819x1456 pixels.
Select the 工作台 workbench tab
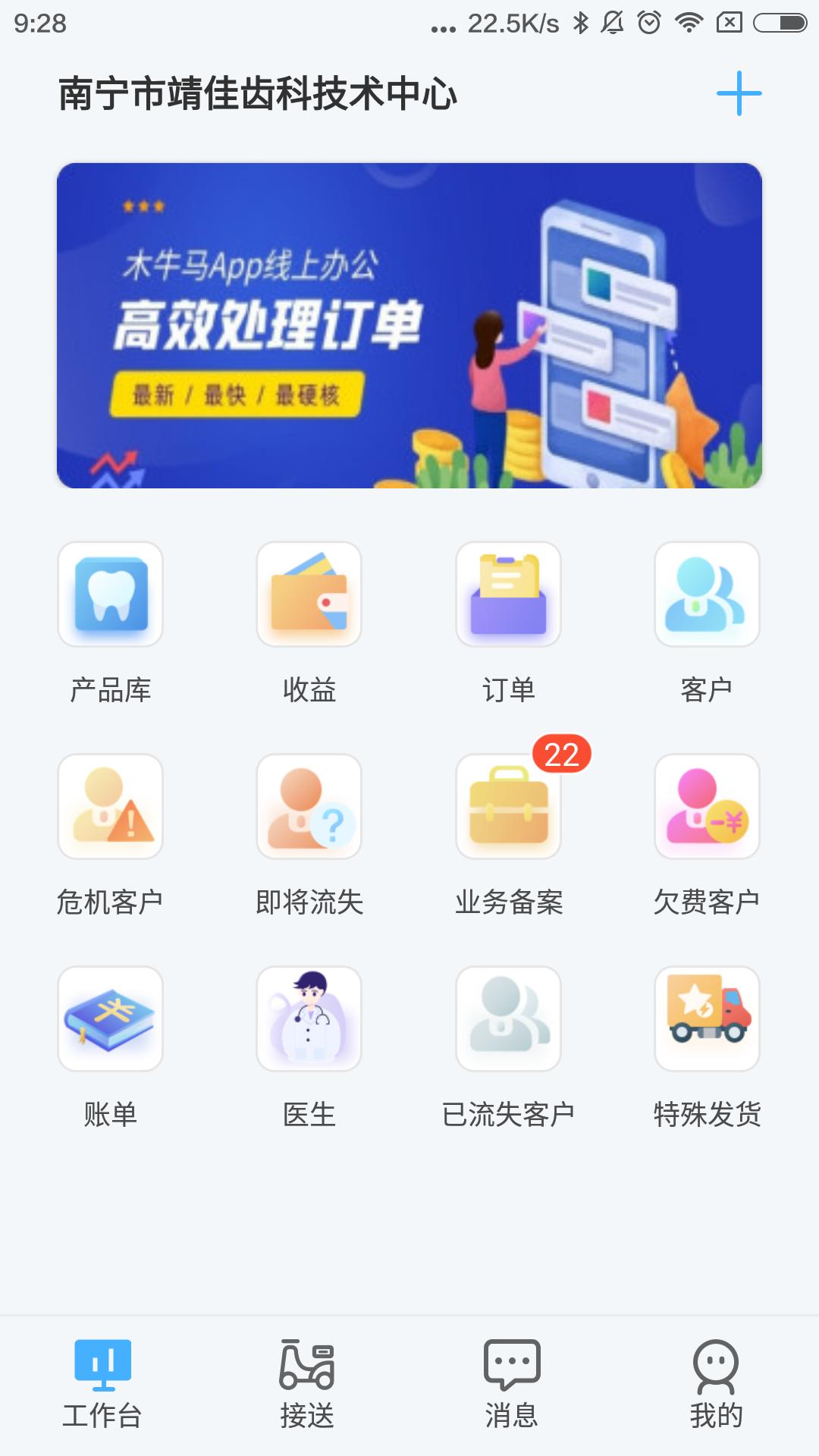tap(102, 1384)
